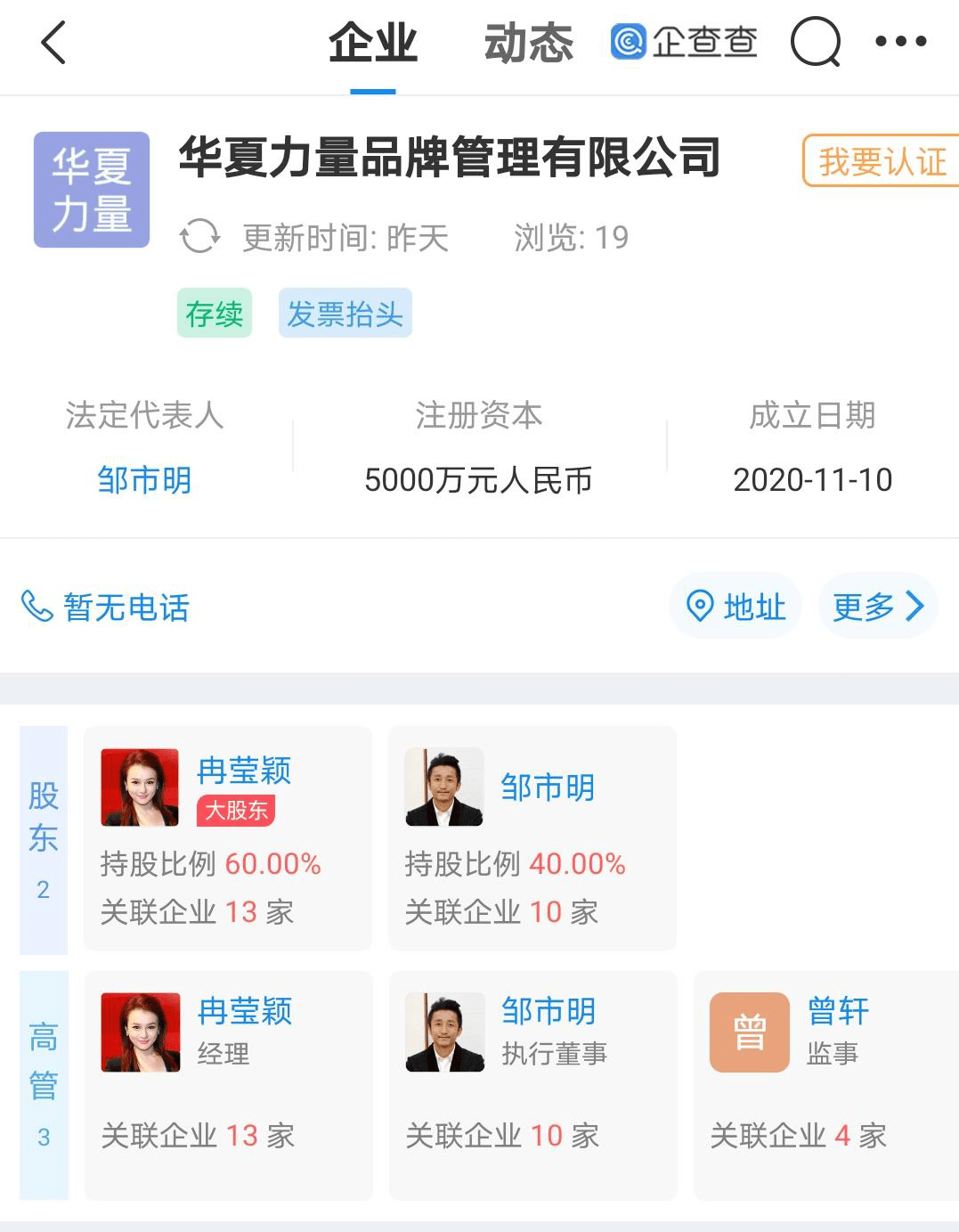Open legal representative 邹市明's profile link
959x1232 pixels.
coord(146,480)
